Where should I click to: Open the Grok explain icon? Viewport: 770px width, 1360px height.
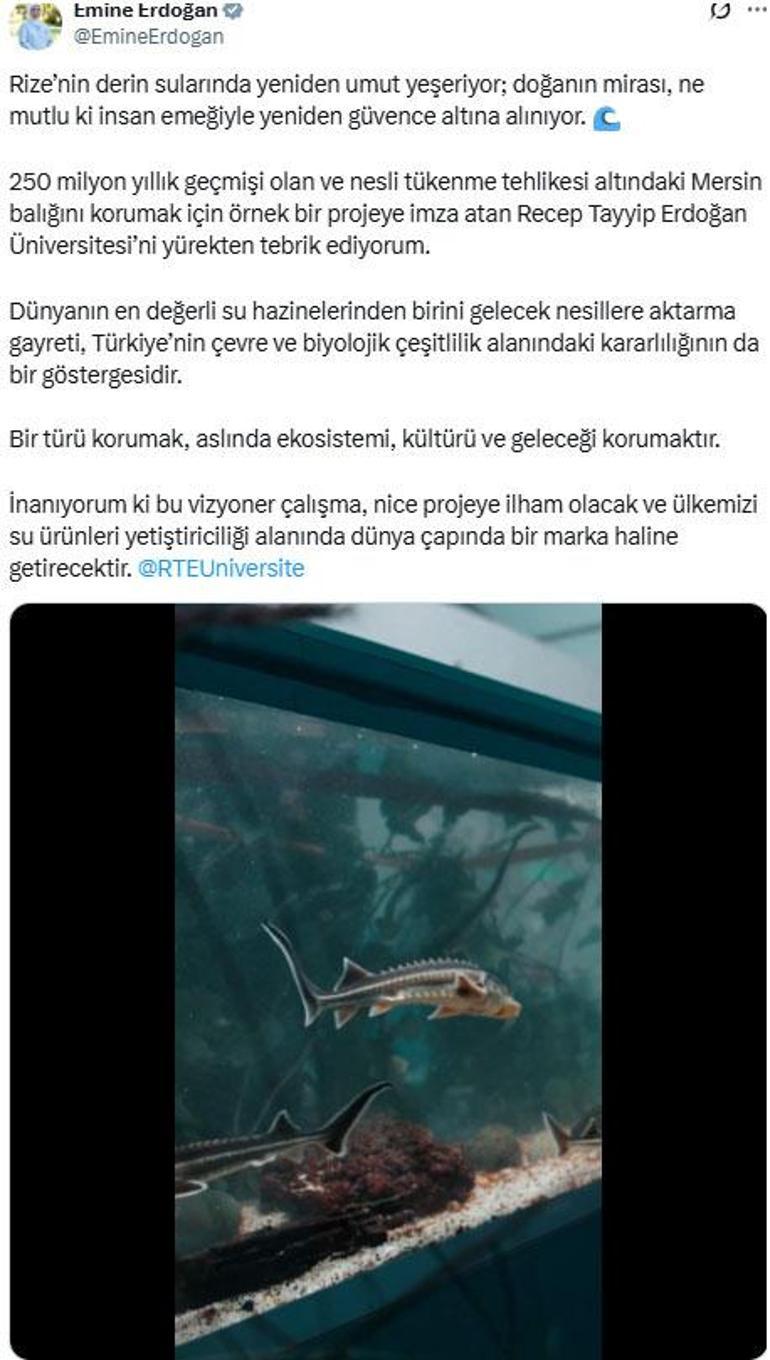pos(719,12)
